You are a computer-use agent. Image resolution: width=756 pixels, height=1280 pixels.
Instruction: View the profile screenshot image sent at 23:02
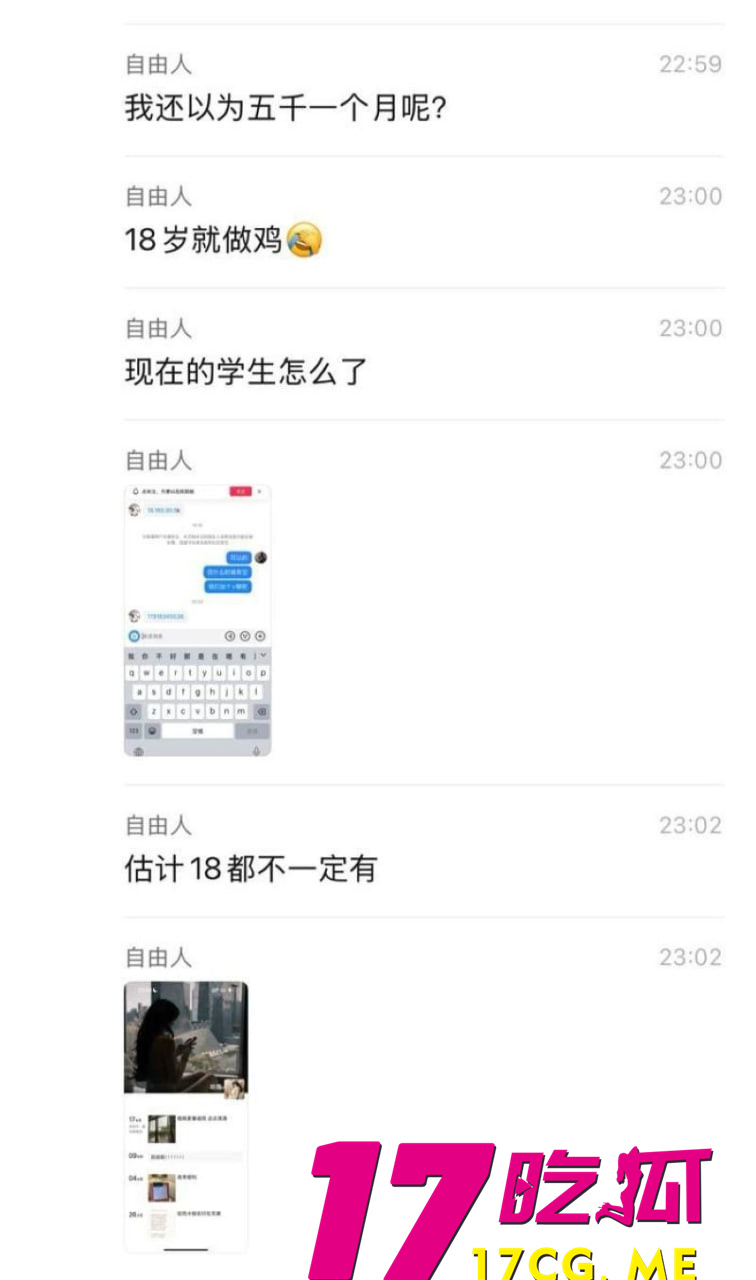tap(186, 1115)
